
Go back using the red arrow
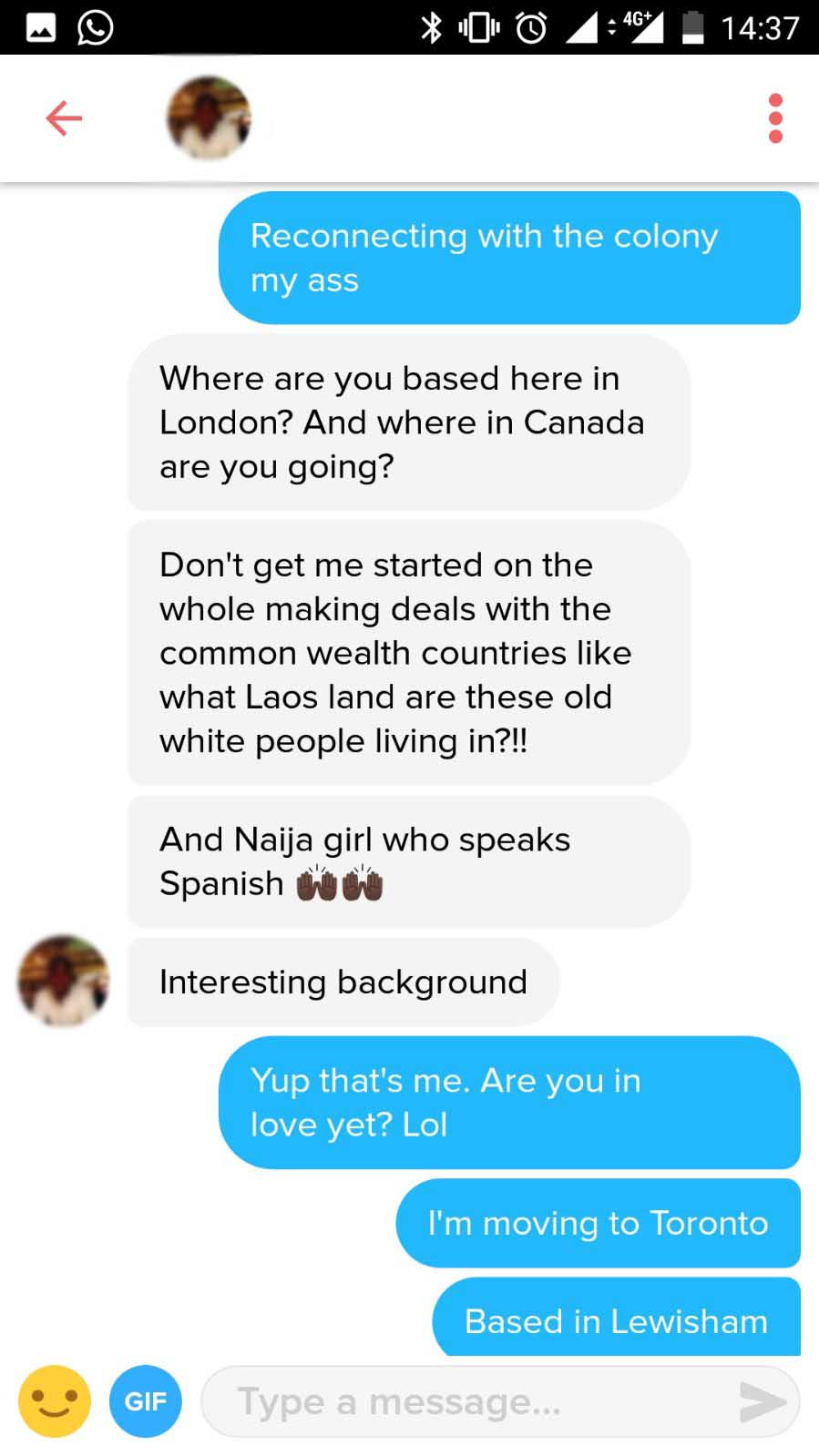click(x=64, y=118)
